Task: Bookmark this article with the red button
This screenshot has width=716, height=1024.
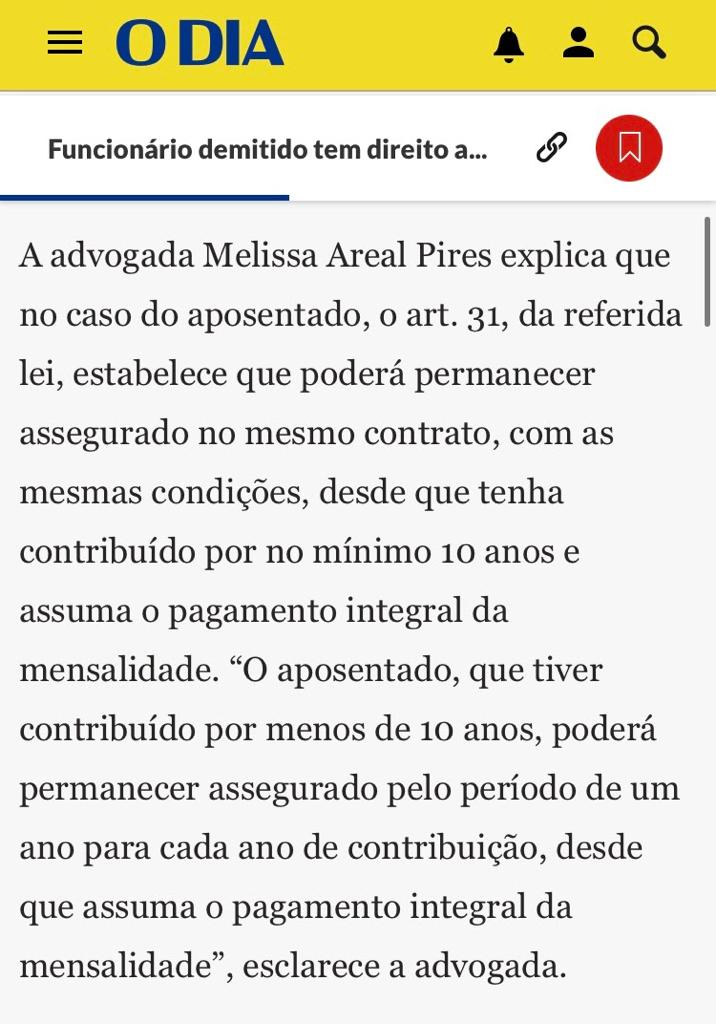Action: pyautogui.click(x=629, y=148)
